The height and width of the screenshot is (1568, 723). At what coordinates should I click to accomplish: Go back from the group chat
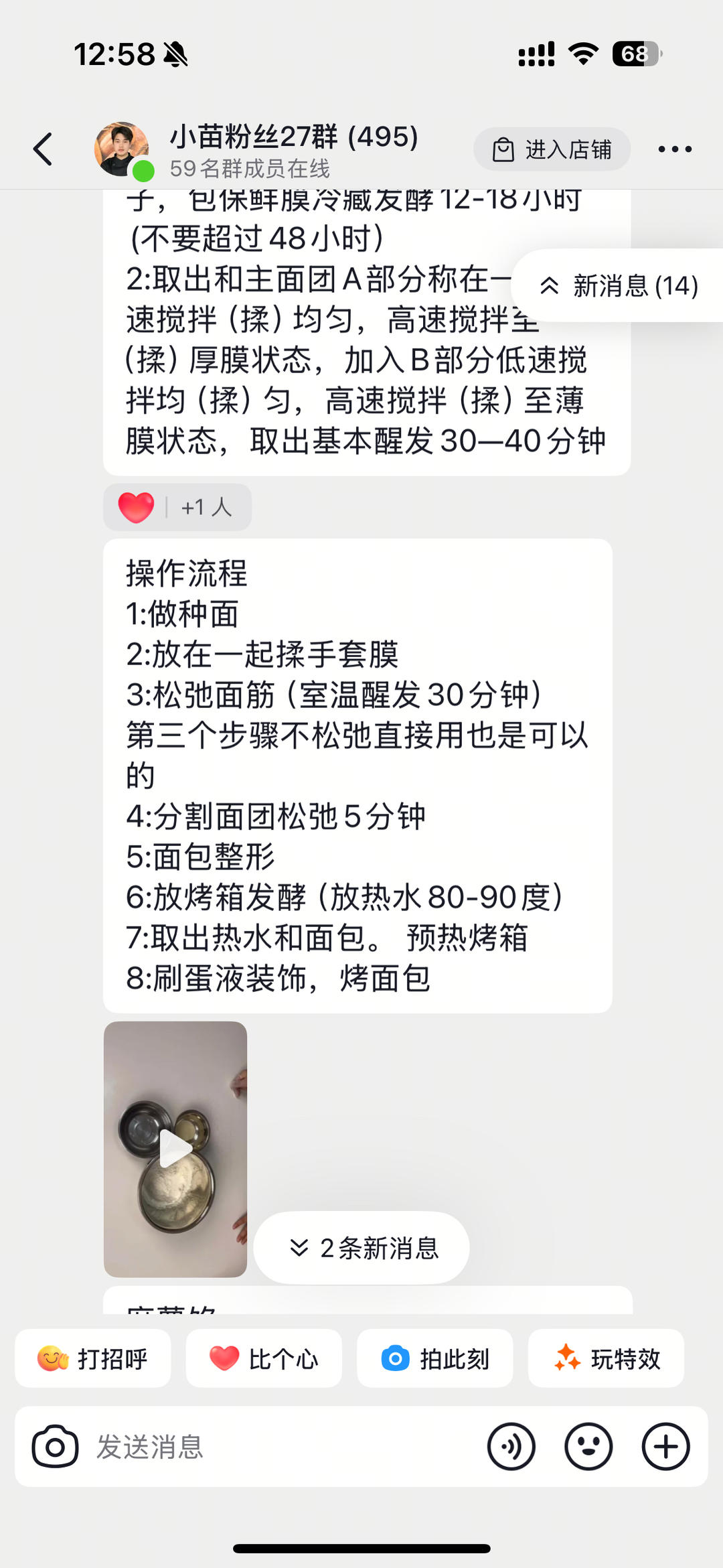point(44,149)
